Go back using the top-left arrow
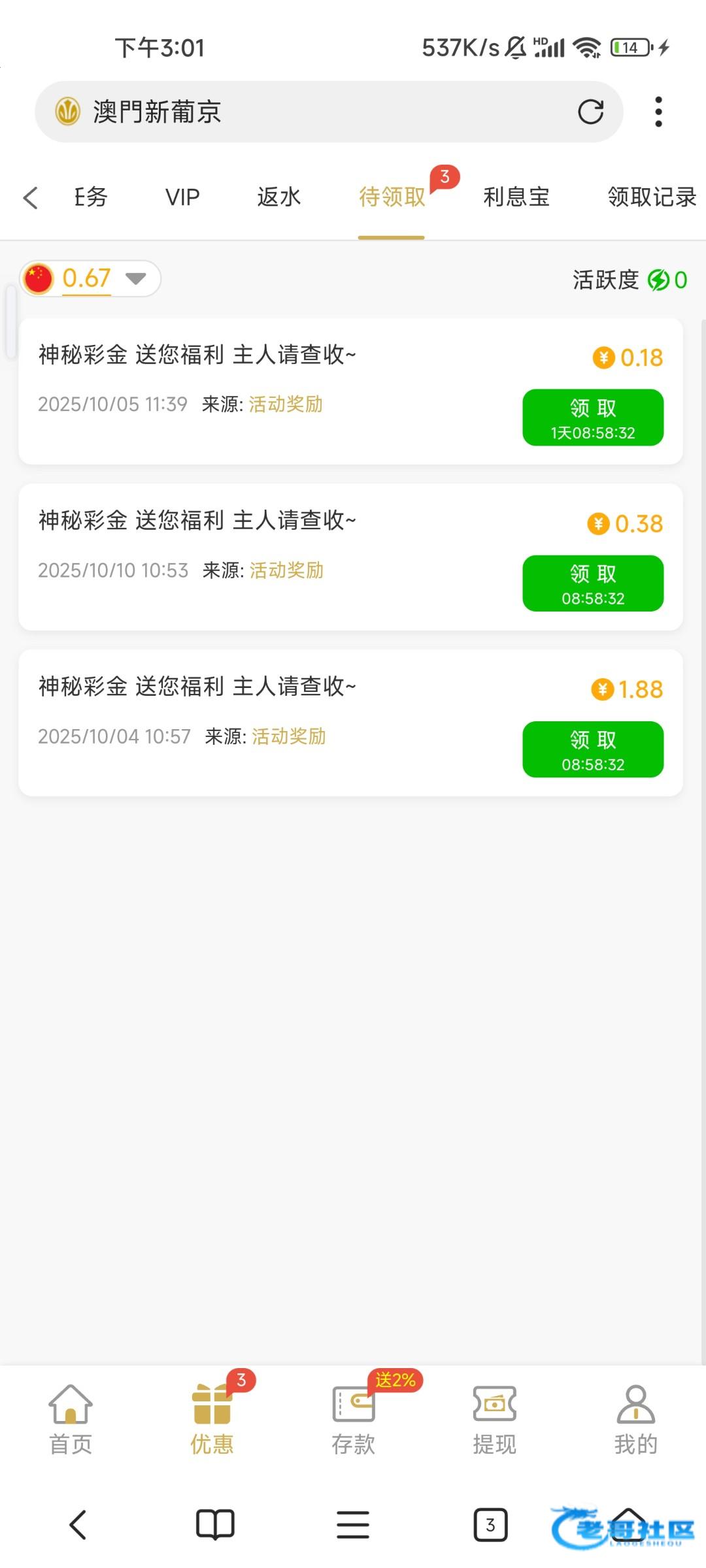The width and height of the screenshot is (706, 1568). 30,197
